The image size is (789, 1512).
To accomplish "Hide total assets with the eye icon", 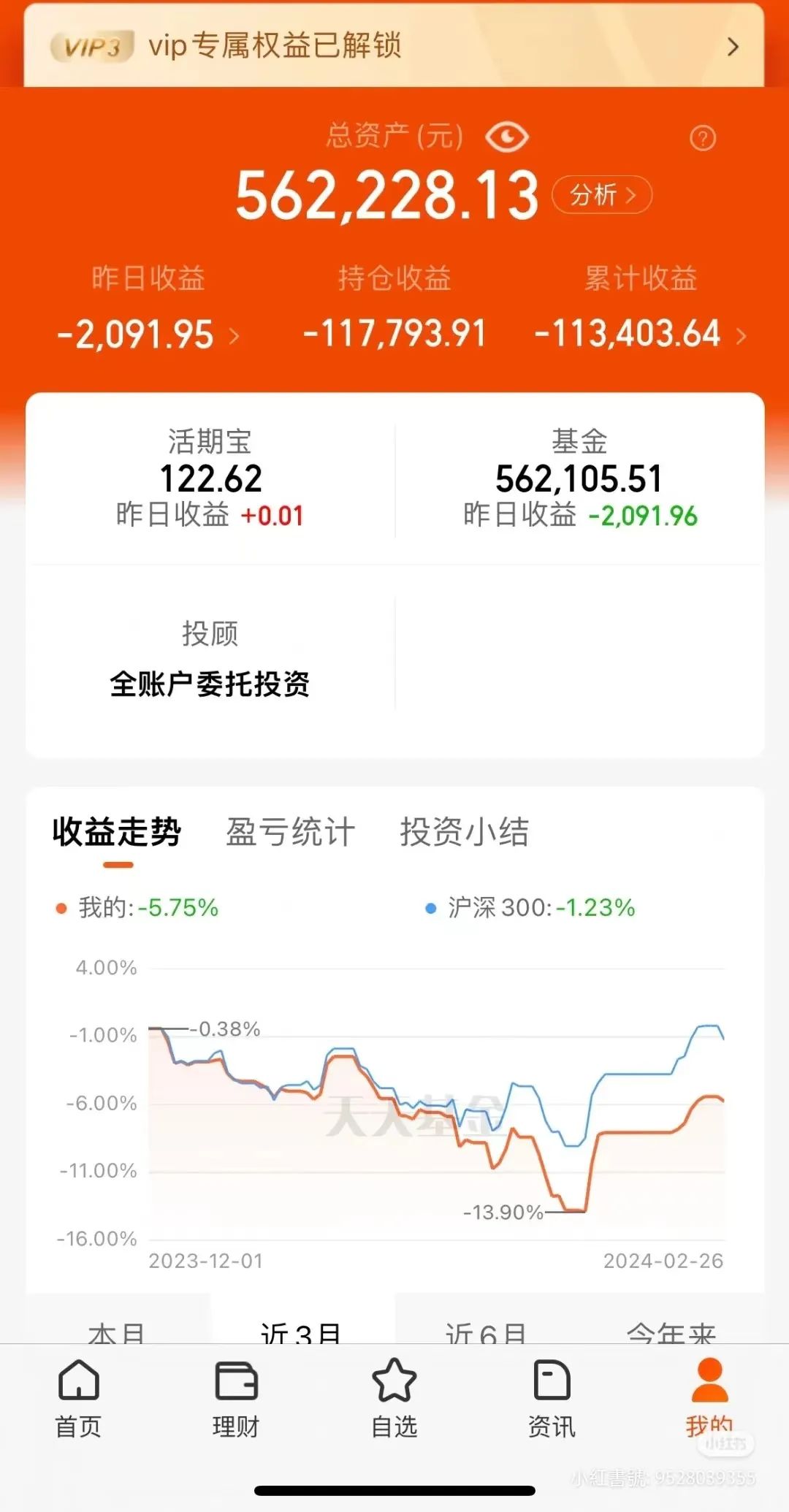I will pos(506,137).
